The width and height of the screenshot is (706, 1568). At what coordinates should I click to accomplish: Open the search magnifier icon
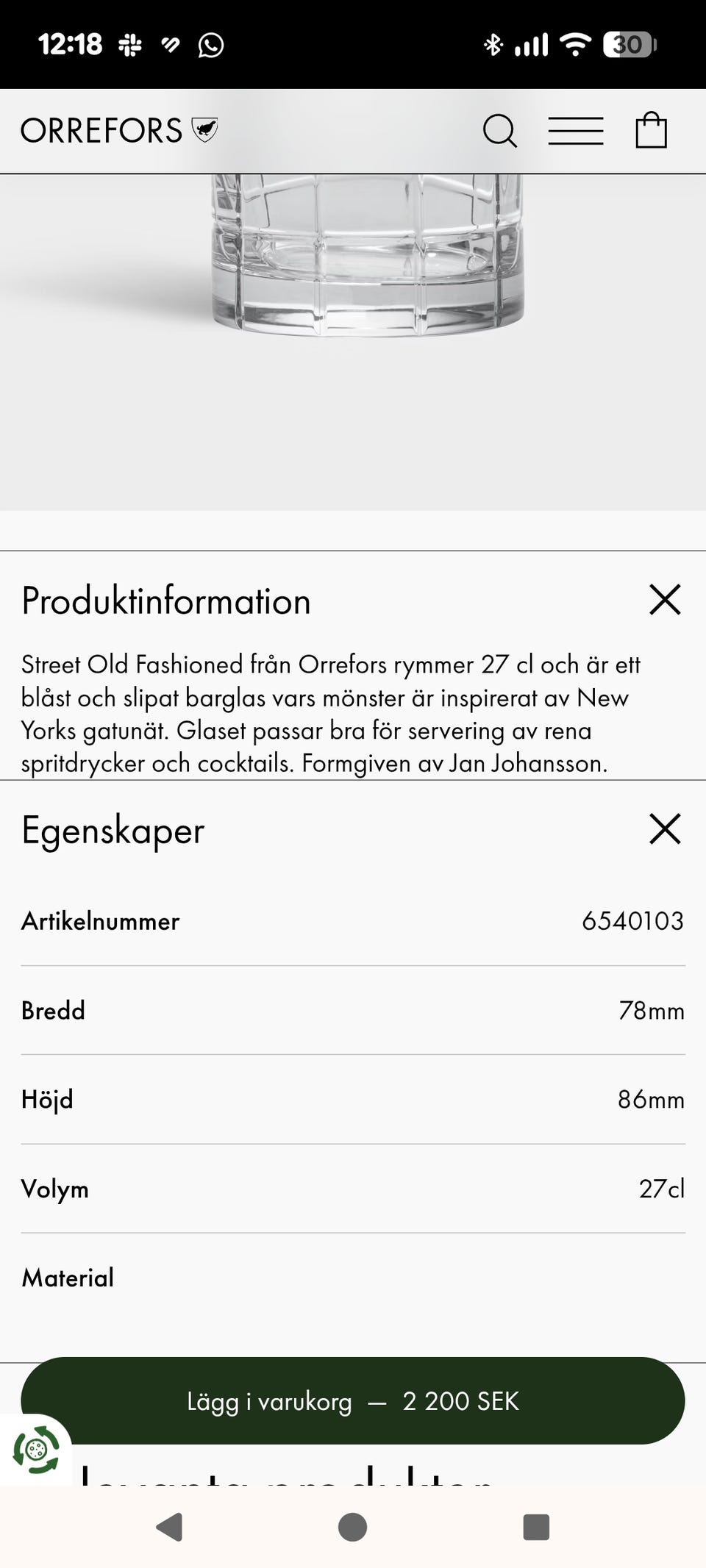pyautogui.click(x=499, y=131)
